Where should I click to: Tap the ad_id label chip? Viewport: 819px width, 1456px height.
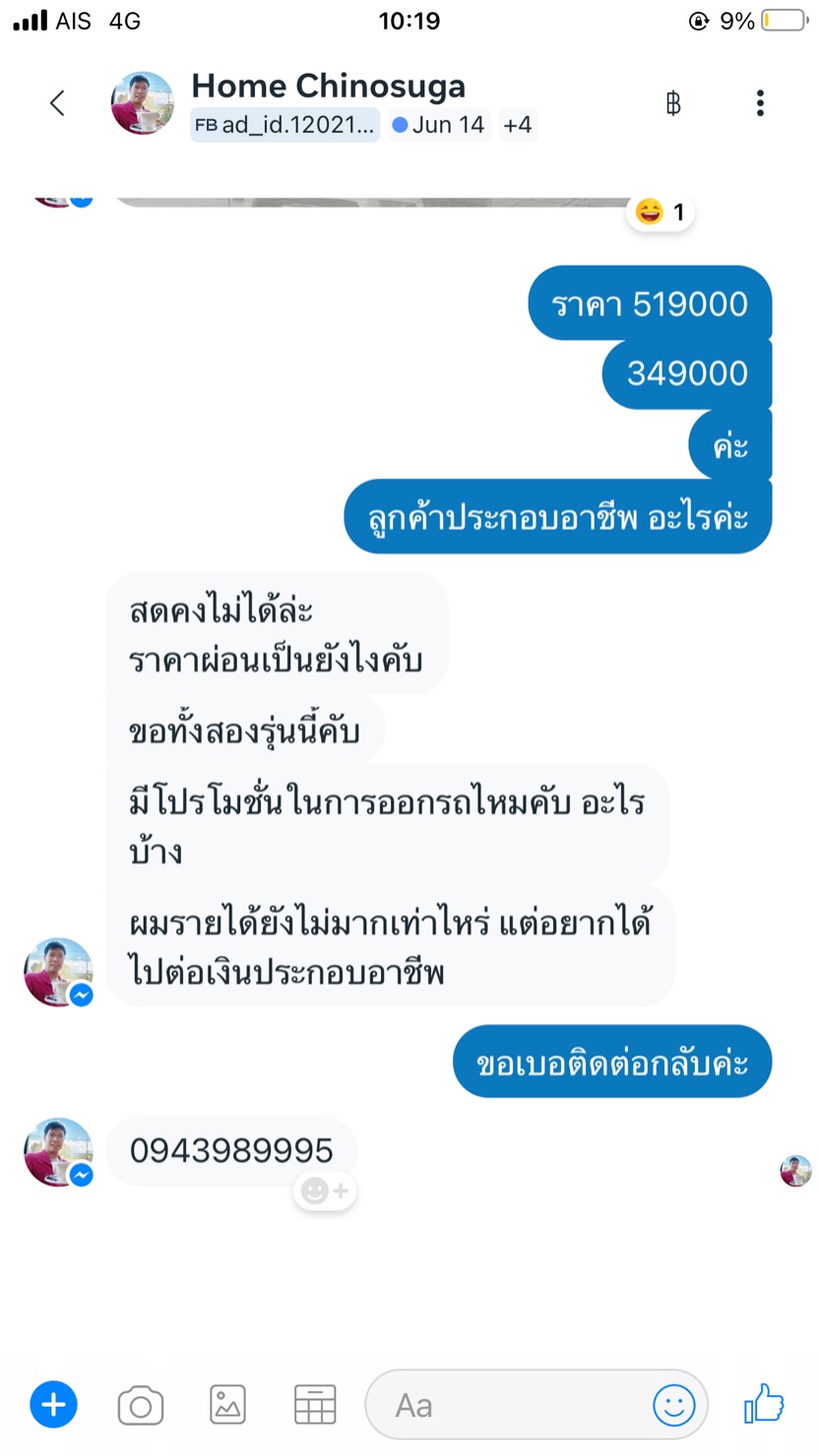[x=284, y=125]
